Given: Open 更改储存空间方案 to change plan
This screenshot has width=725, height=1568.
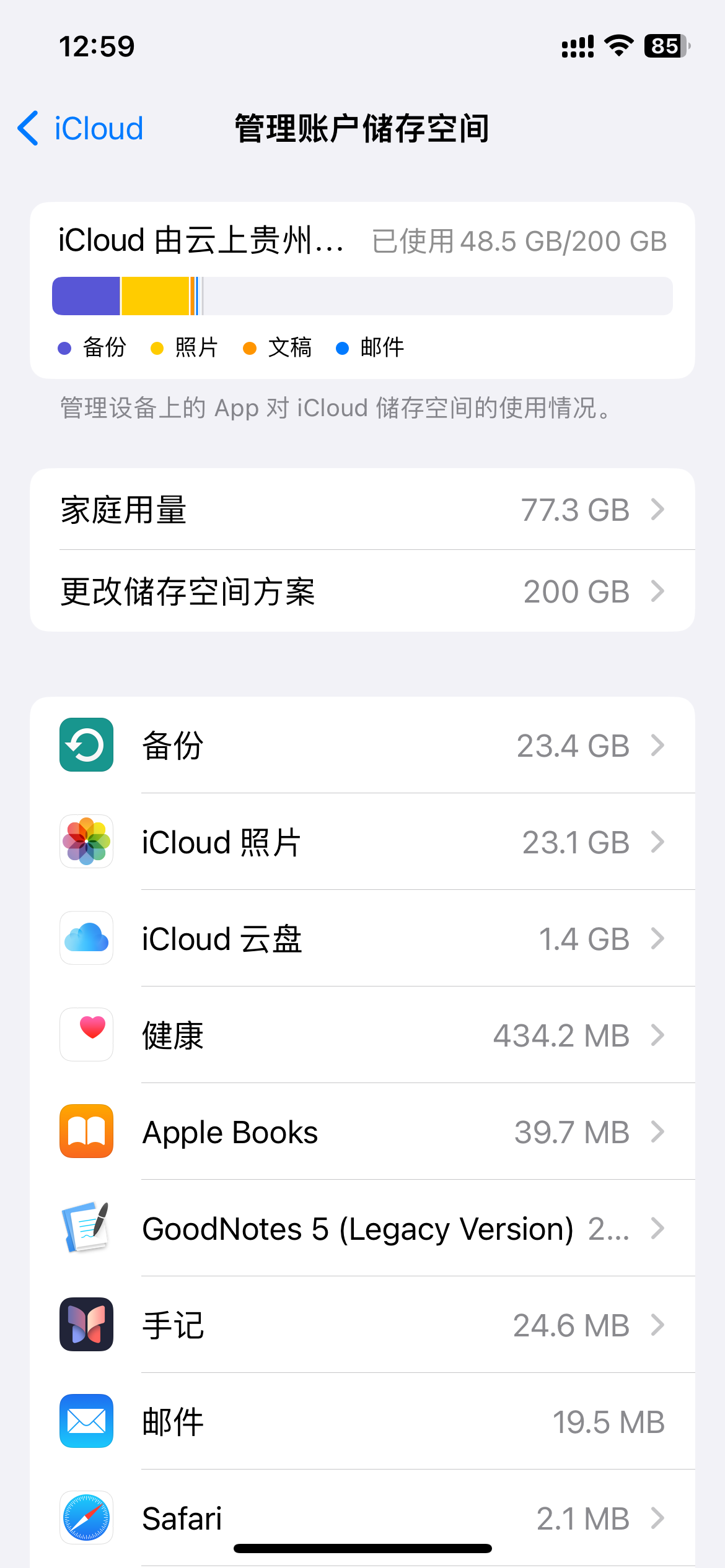Looking at the screenshot, I should [362, 591].
